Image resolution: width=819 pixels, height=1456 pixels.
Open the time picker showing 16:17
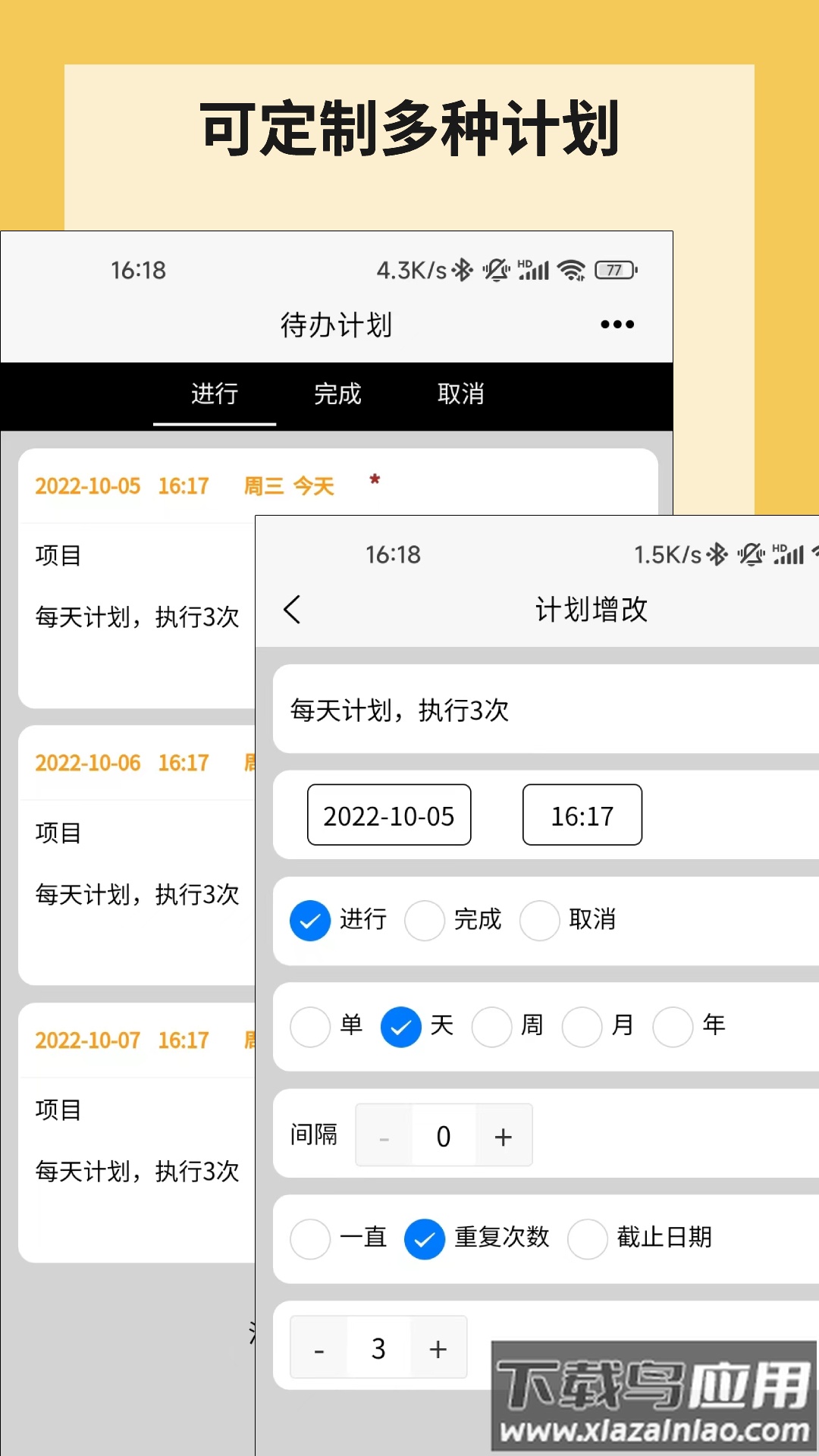point(582,815)
